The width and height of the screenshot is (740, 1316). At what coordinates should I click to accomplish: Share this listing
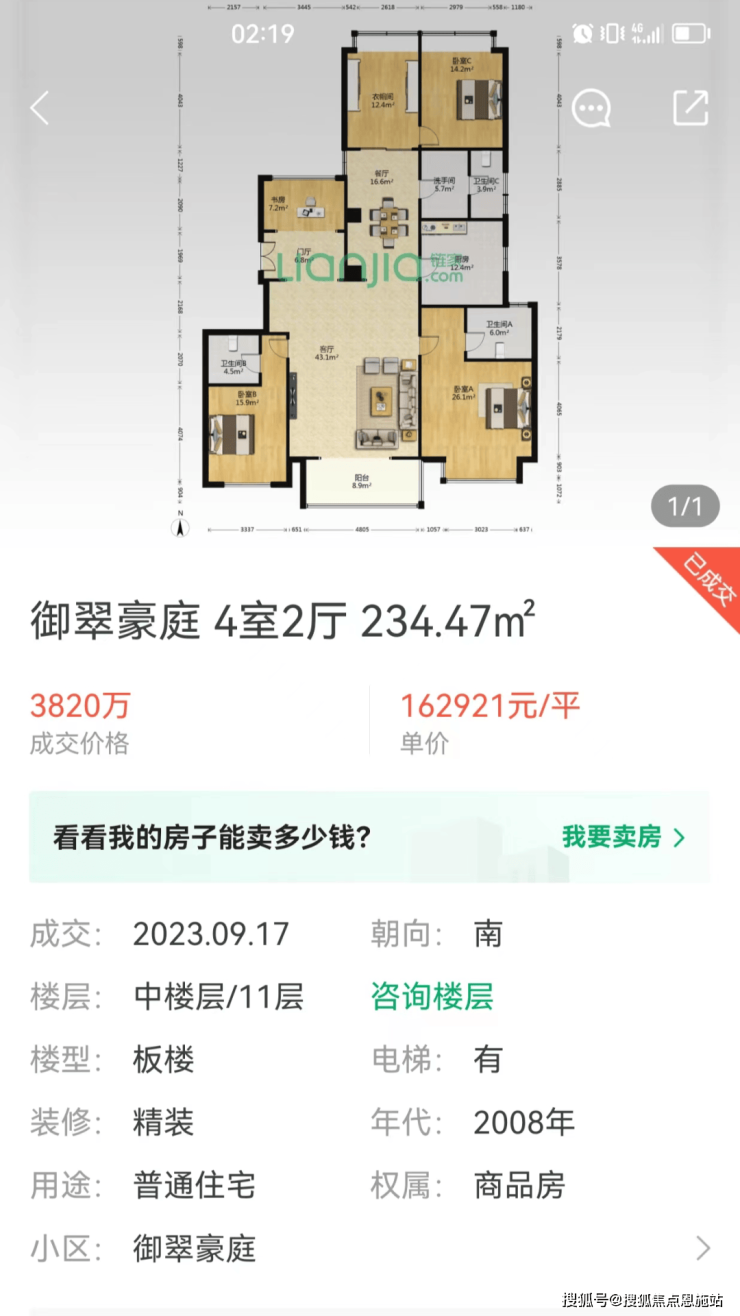pyautogui.click(x=690, y=108)
